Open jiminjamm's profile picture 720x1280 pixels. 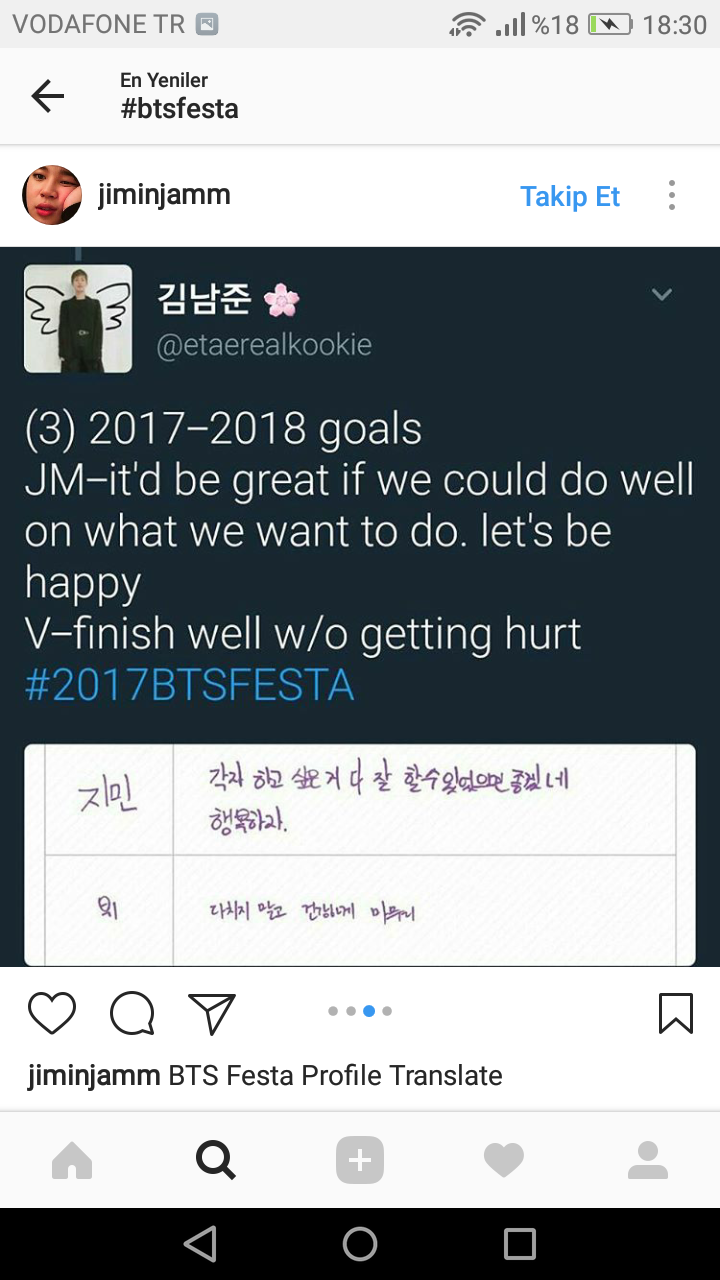coord(52,195)
